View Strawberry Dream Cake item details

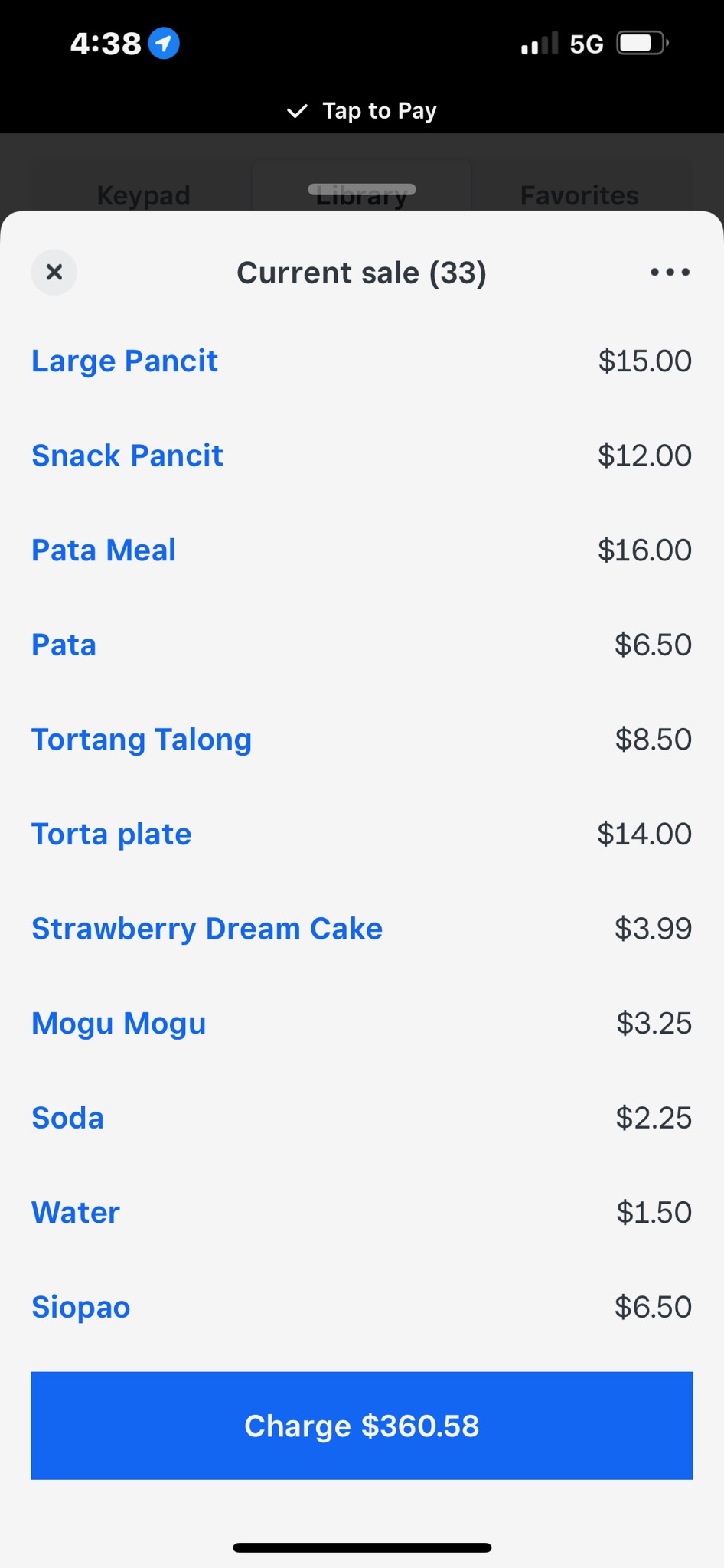pos(362,928)
